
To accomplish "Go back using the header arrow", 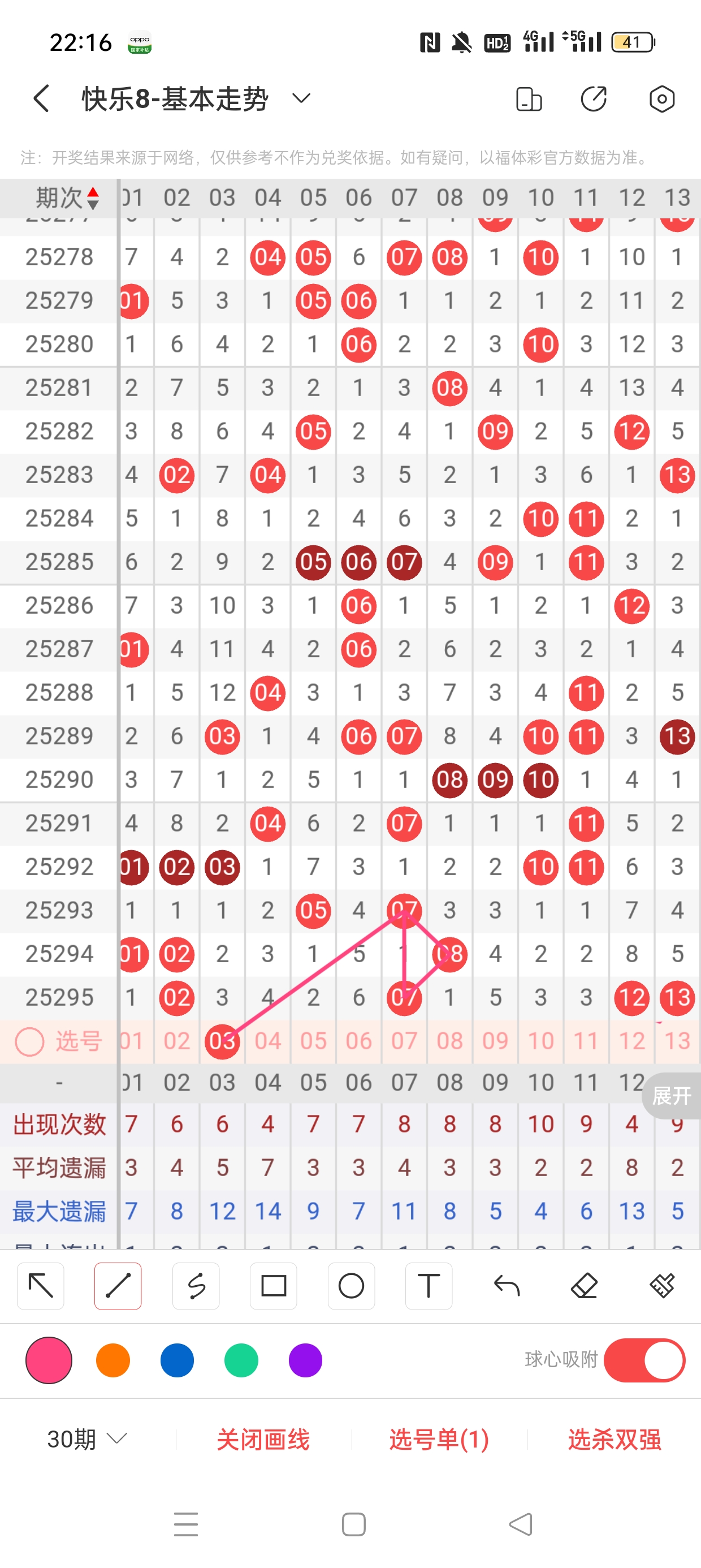I will pyautogui.click(x=41, y=98).
